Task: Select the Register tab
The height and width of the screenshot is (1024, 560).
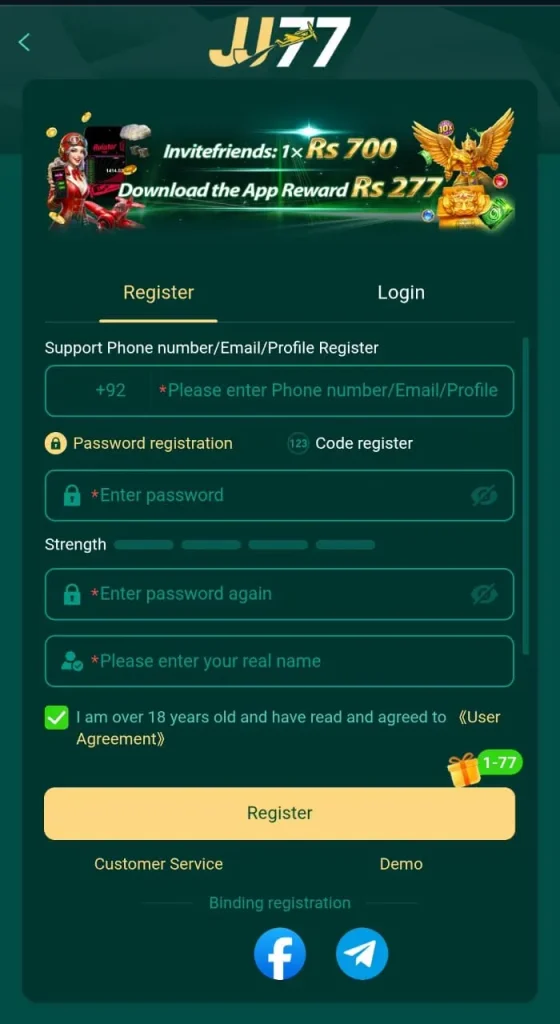Action: point(159,293)
